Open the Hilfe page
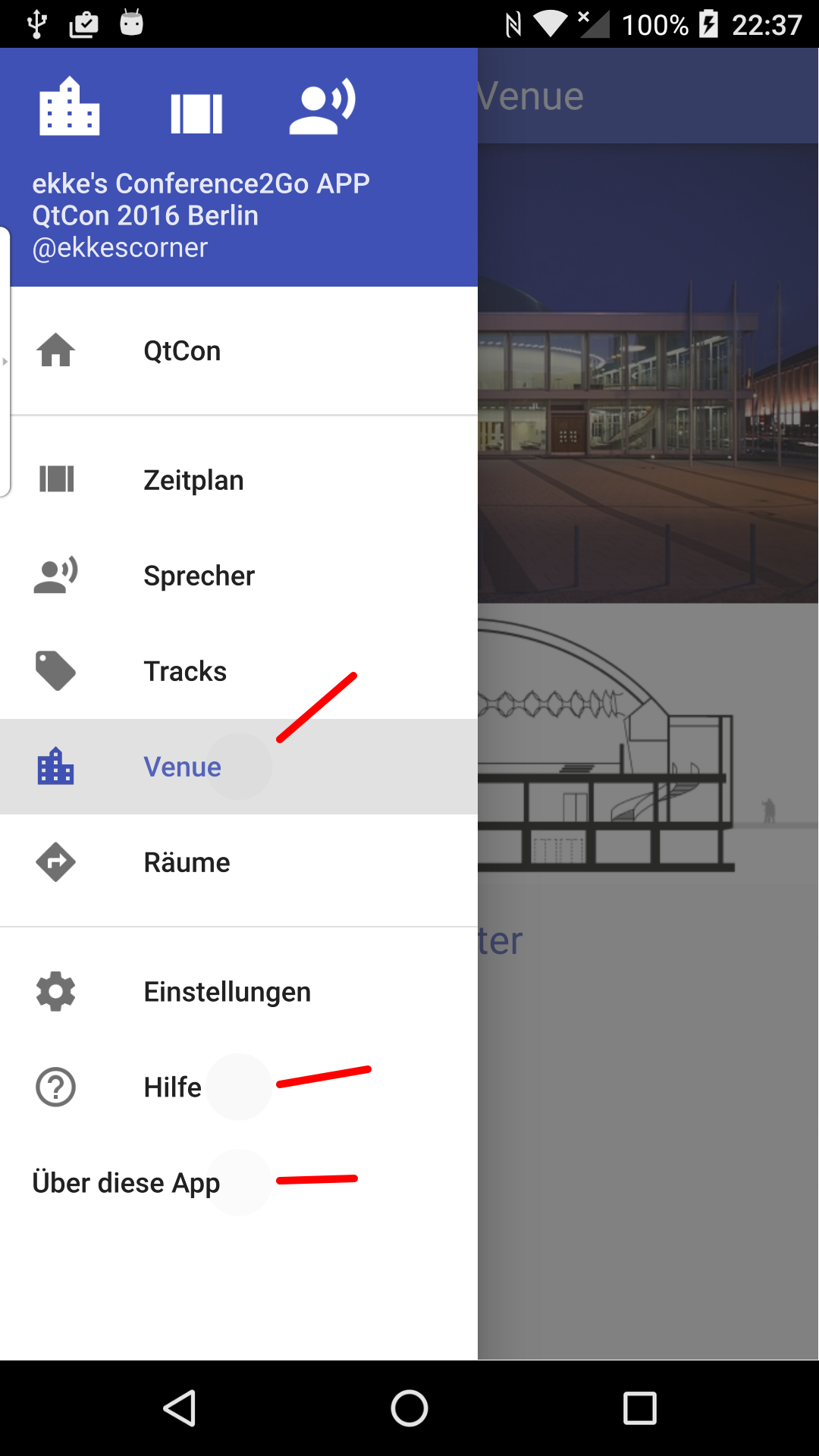The height and width of the screenshot is (1456, 819). coord(173,1087)
